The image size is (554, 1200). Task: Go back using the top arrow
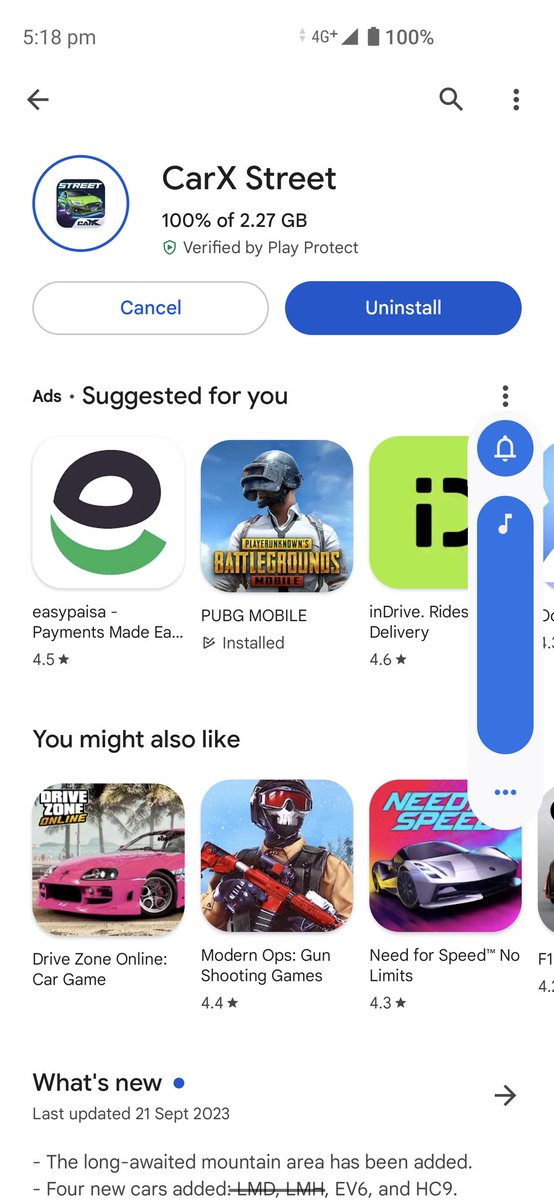[38, 99]
